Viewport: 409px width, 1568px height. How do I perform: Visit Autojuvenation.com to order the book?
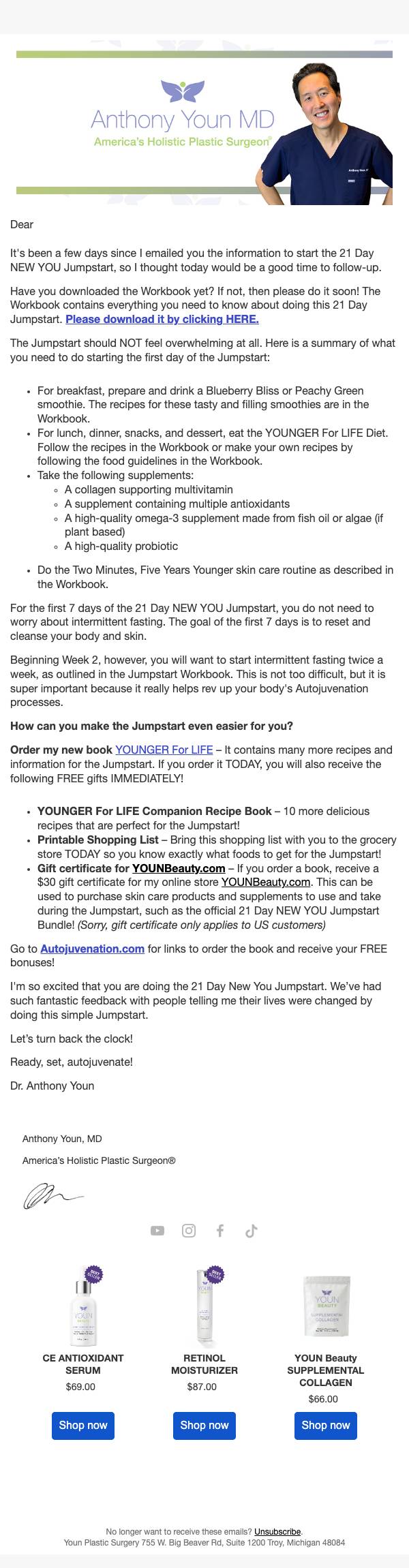point(92,949)
